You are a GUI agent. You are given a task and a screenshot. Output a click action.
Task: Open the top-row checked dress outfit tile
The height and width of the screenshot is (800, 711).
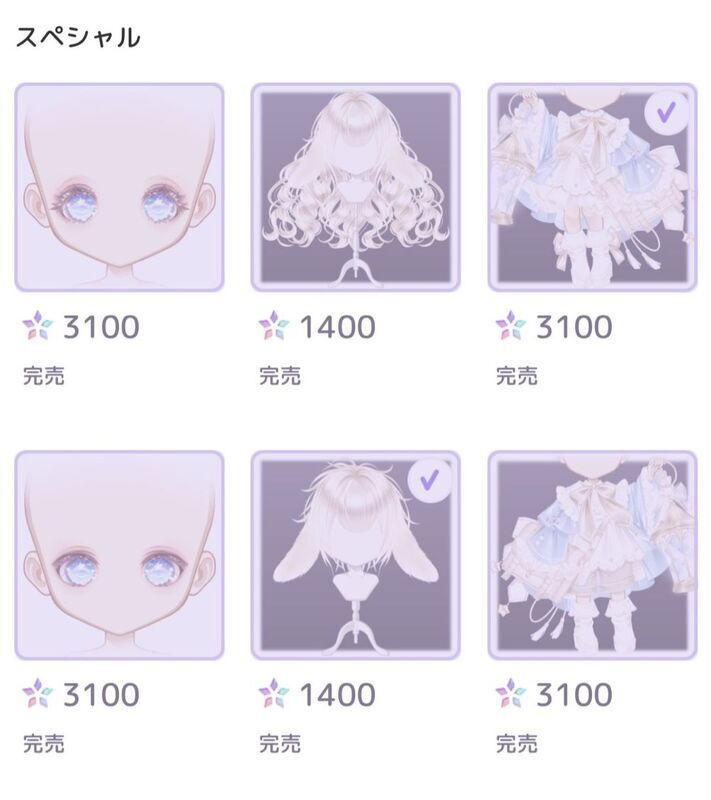(x=591, y=187)
